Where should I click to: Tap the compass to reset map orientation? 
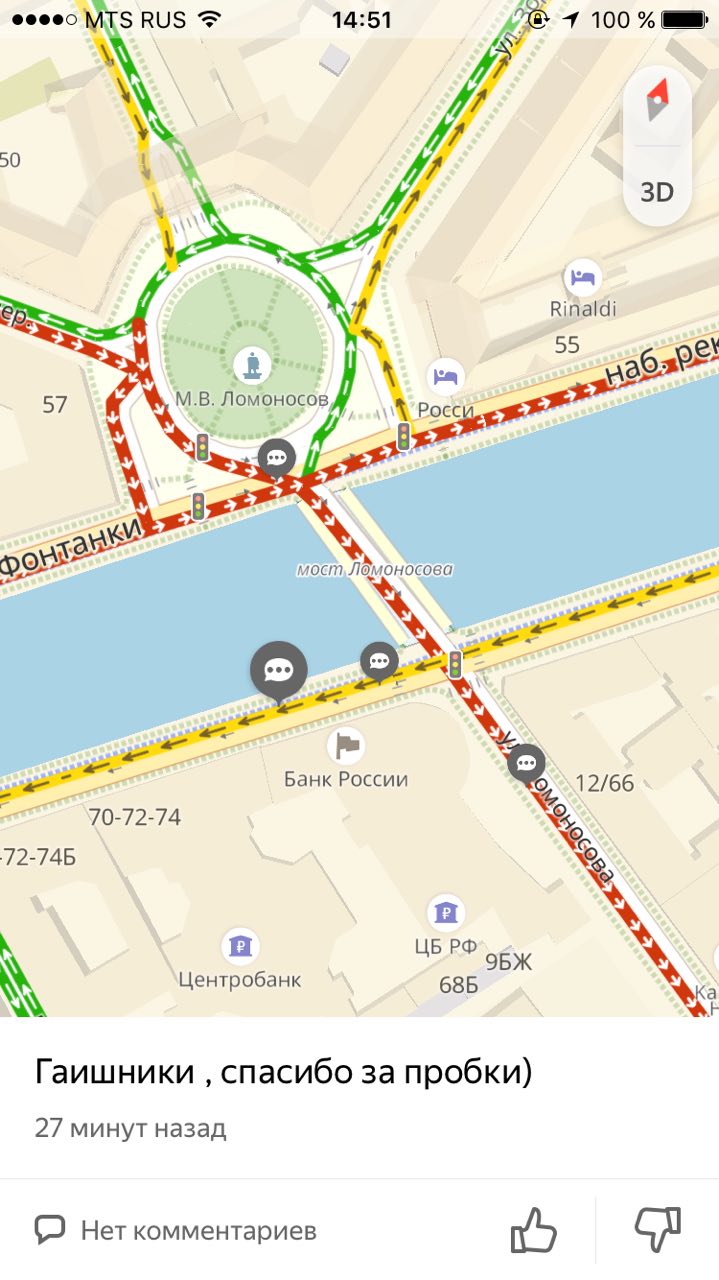click(657, 101)
